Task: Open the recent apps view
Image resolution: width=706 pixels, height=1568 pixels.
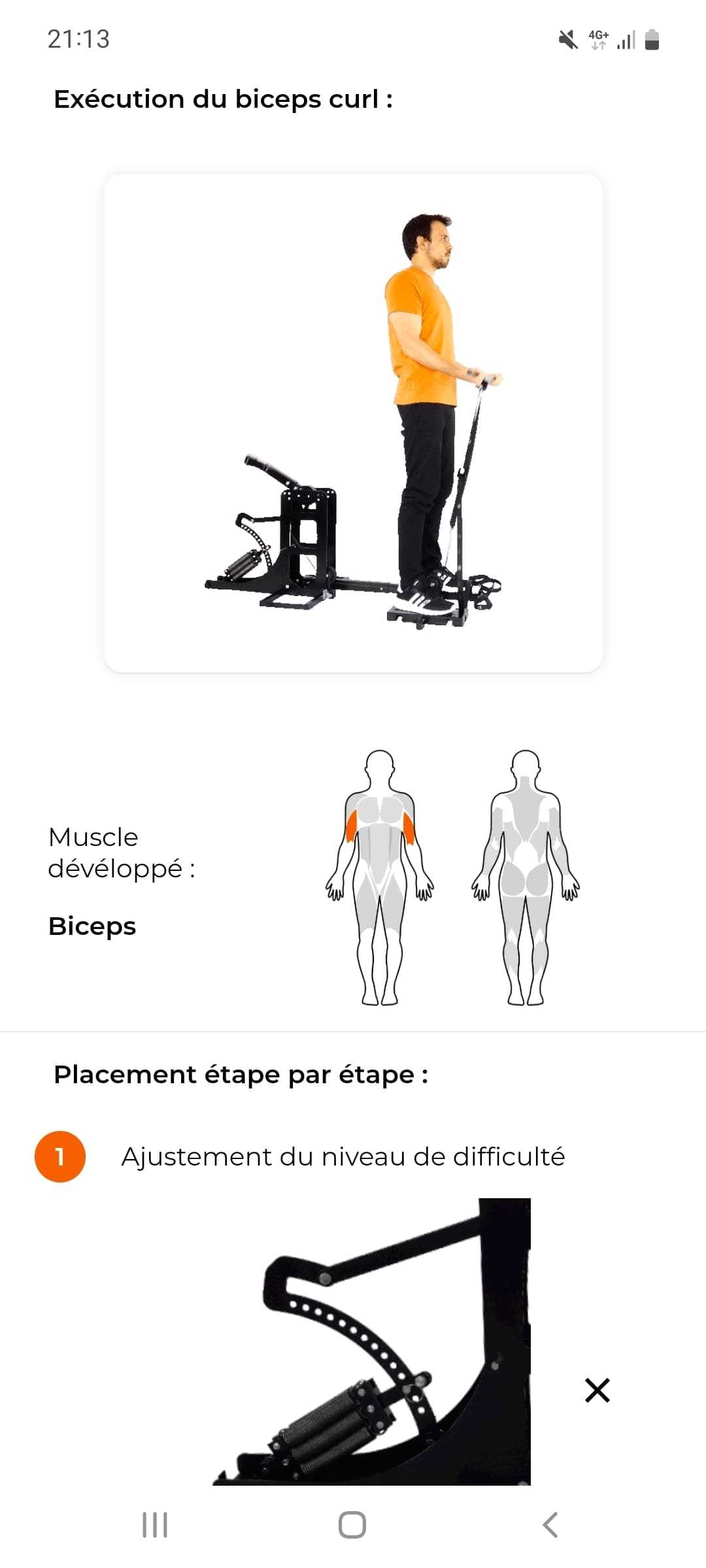Action: click(155, 1525)
